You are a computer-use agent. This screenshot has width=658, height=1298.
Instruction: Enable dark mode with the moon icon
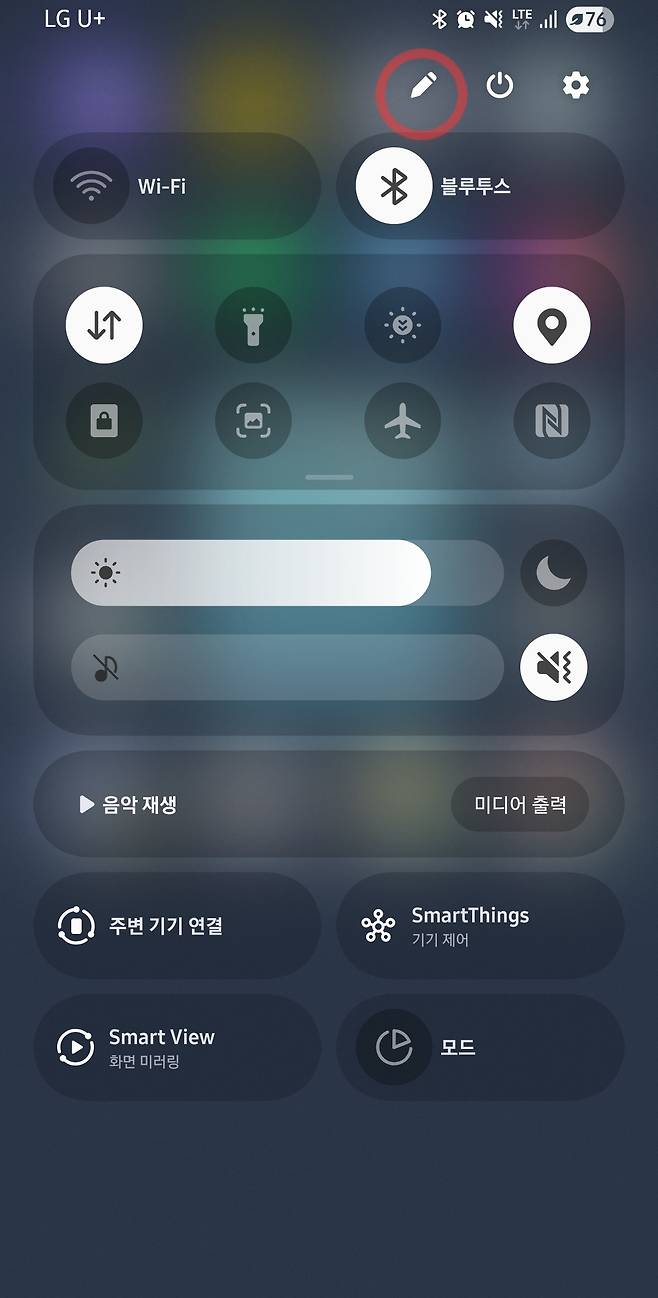point(553,573)
